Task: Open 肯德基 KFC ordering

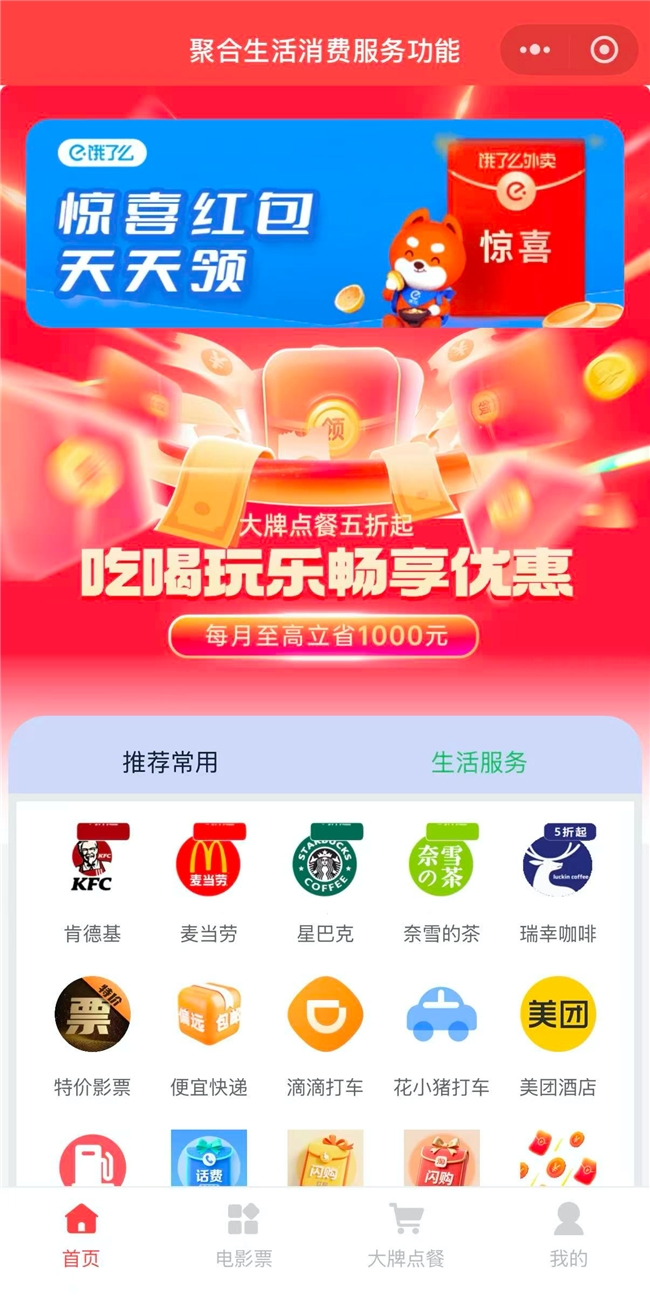Action: point(92,868)
